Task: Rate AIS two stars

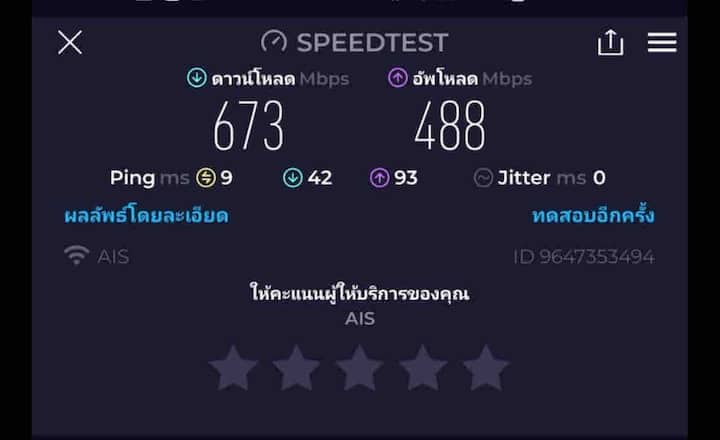Action: (x=296, y=368)
